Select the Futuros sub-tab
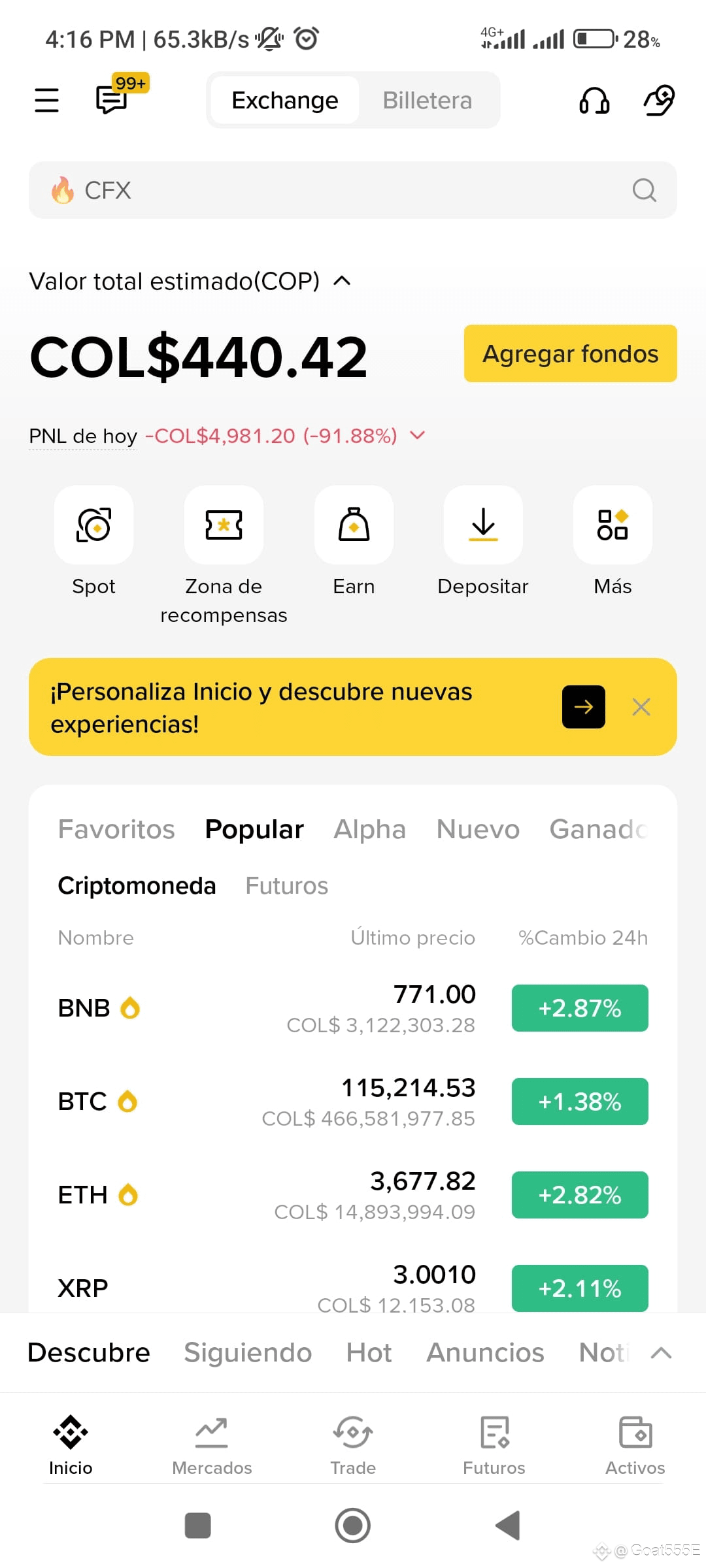 pos(286,886)
